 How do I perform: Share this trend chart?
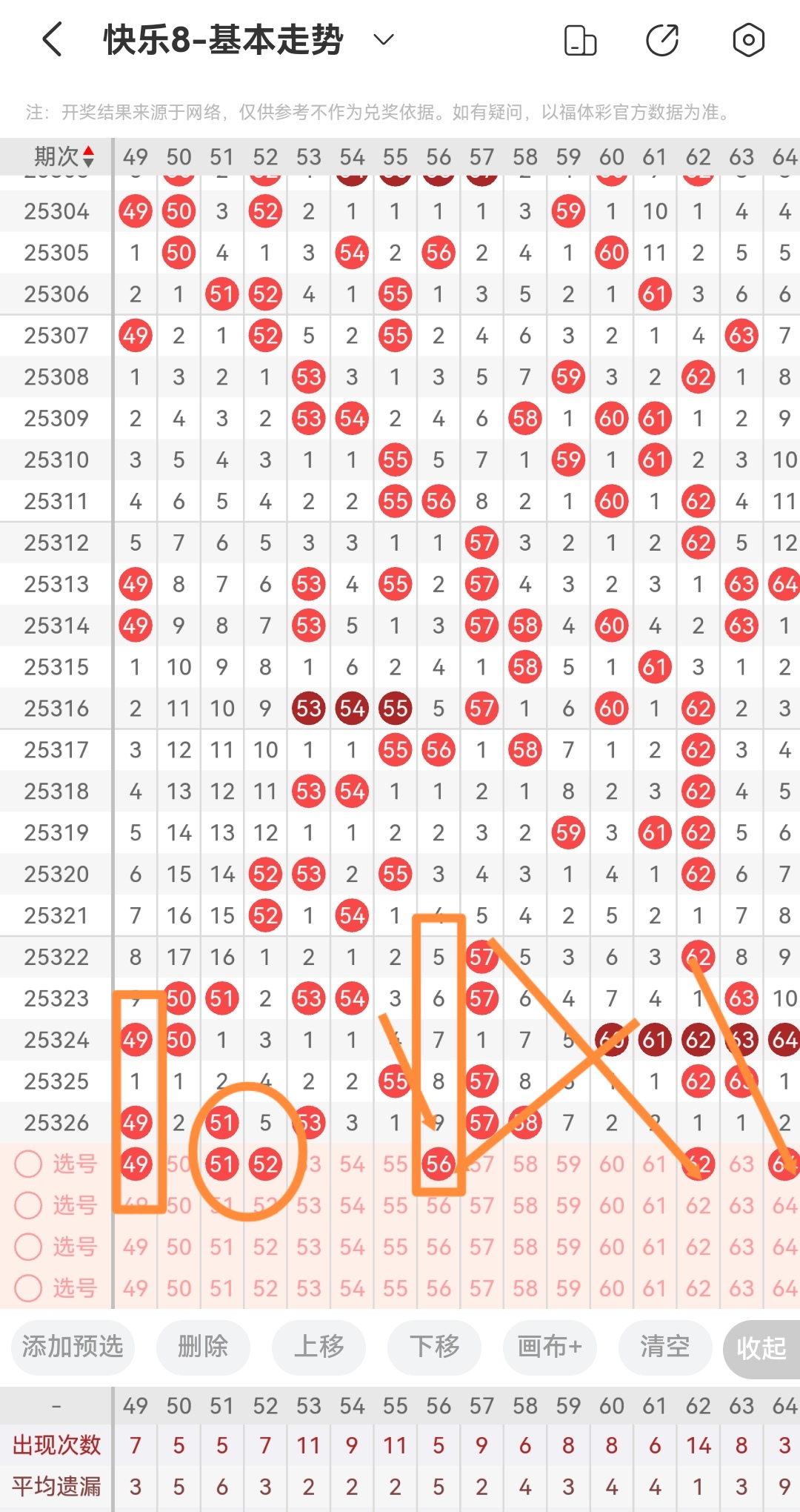click(x=662, y=40)
